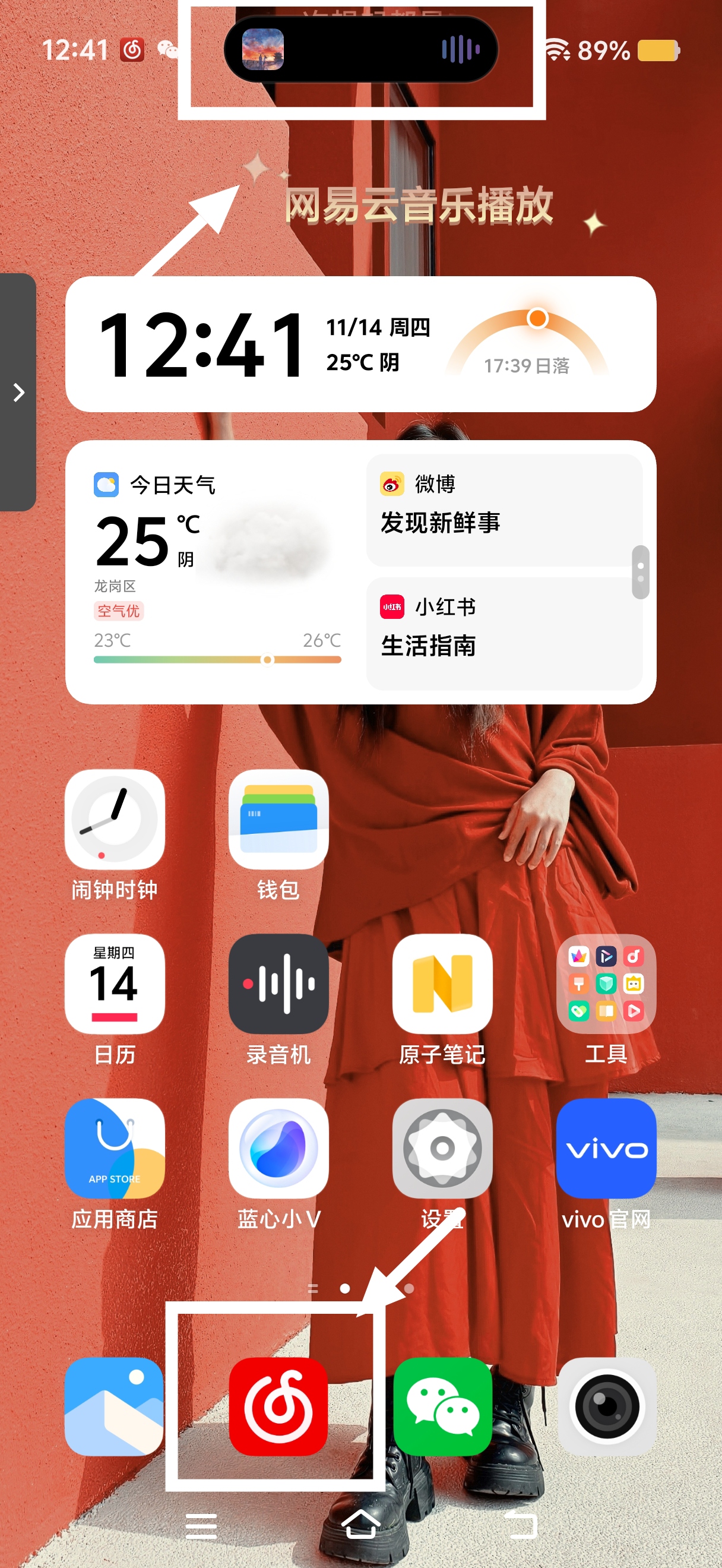The image size is (722, 1568).
Task: Open the 日历 calendar app
Action: point(115,984)
